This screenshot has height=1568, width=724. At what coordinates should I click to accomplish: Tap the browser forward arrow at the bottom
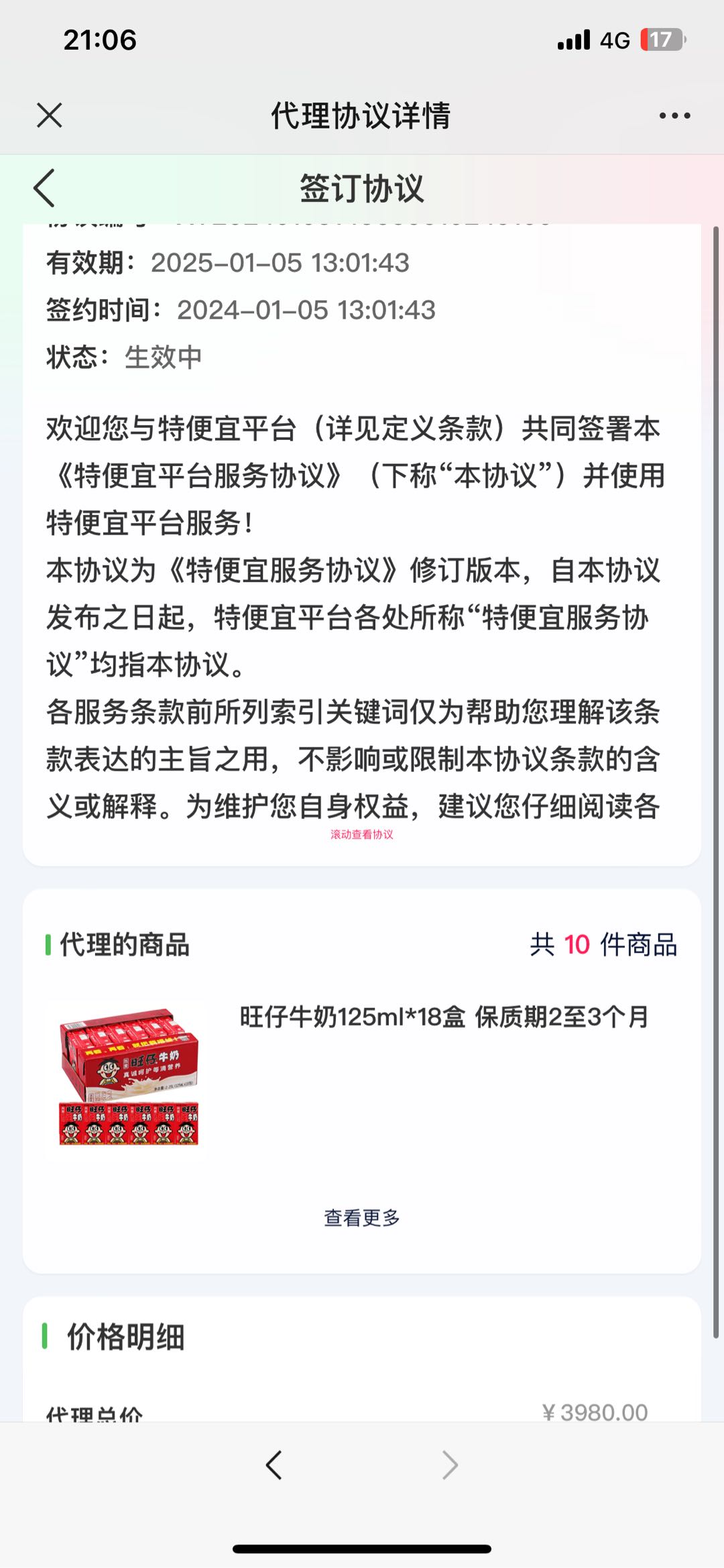click(x=450, y=1465)
